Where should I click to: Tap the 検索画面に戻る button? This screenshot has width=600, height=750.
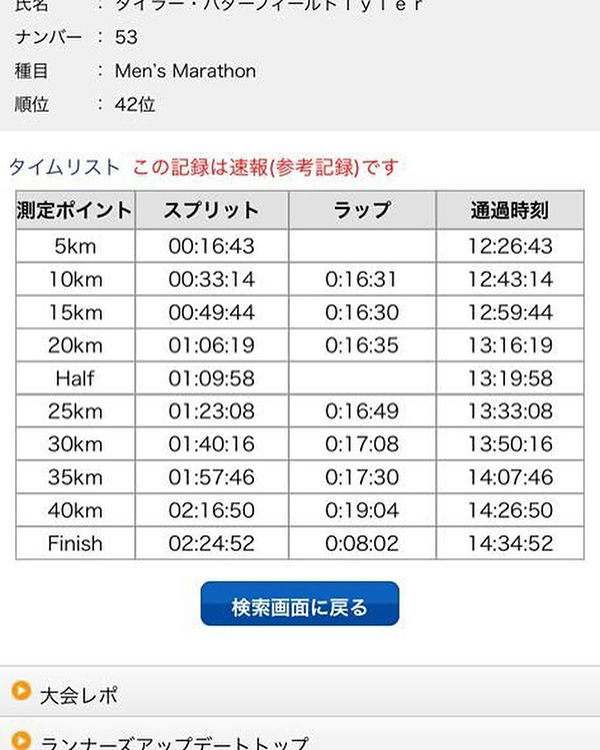point(299,605)
